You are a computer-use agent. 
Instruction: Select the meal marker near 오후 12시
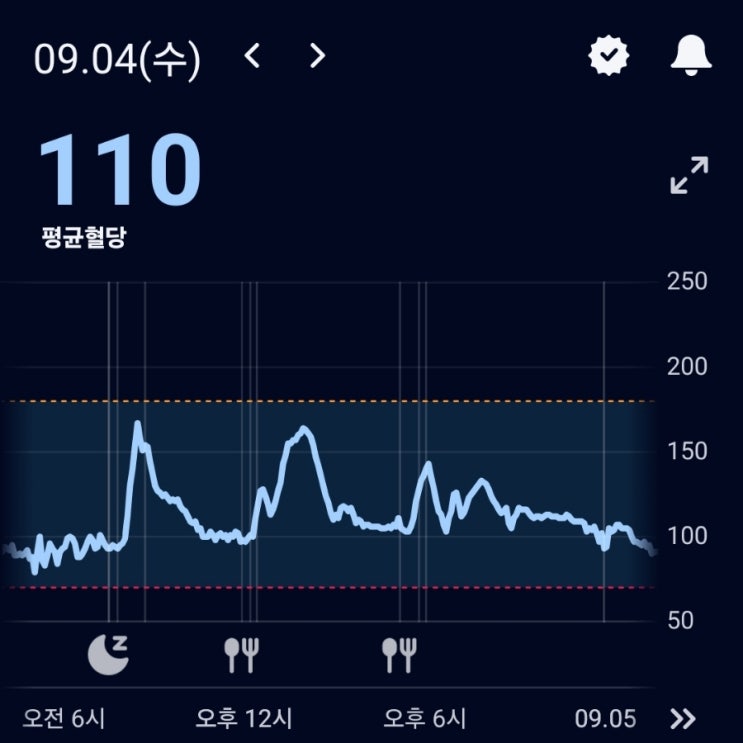coord(242,654)
